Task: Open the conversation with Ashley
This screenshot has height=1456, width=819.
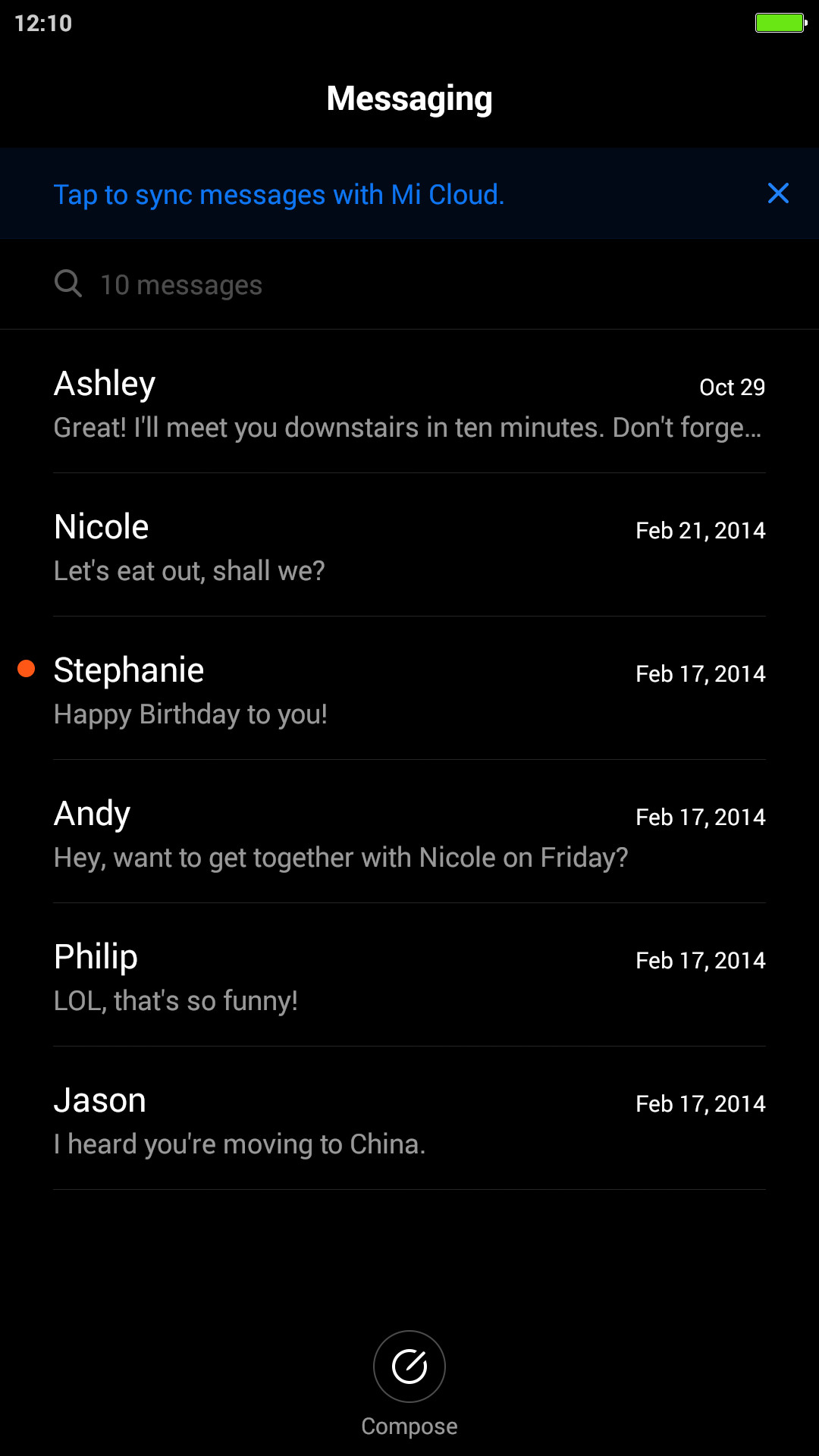Action: click(x=409, y=402)
